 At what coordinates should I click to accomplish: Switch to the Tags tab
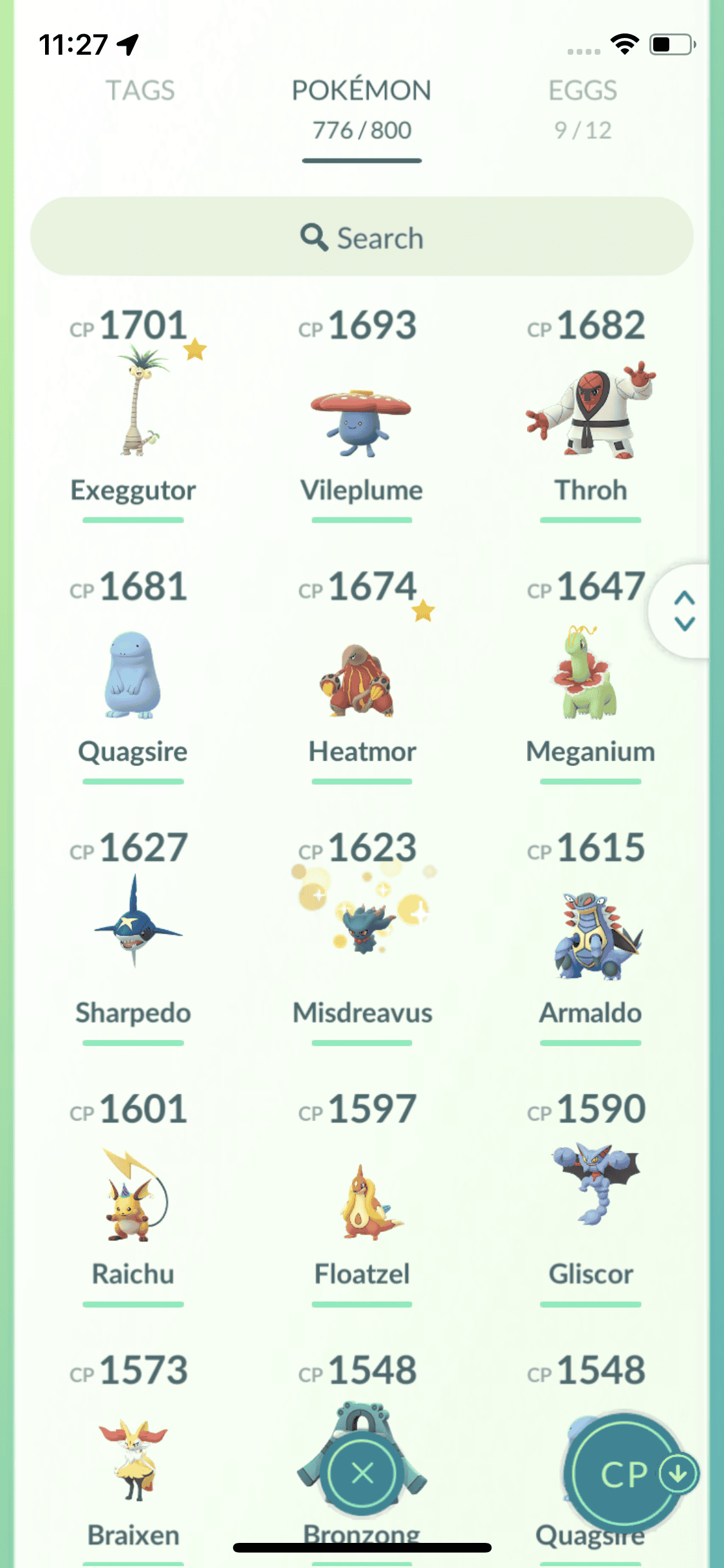[140, 91]
